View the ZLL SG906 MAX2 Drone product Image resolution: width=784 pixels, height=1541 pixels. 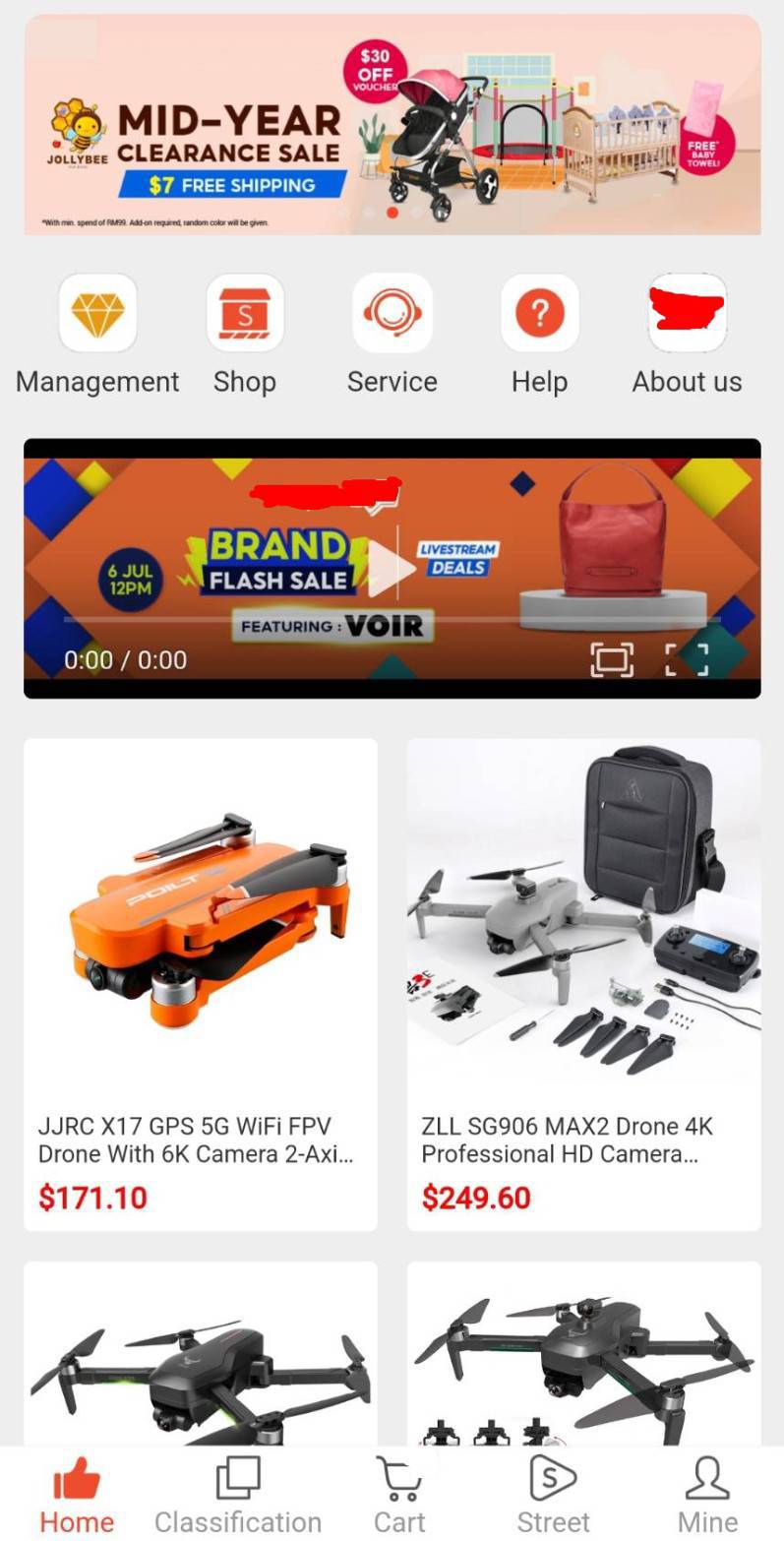click(584, 984)
